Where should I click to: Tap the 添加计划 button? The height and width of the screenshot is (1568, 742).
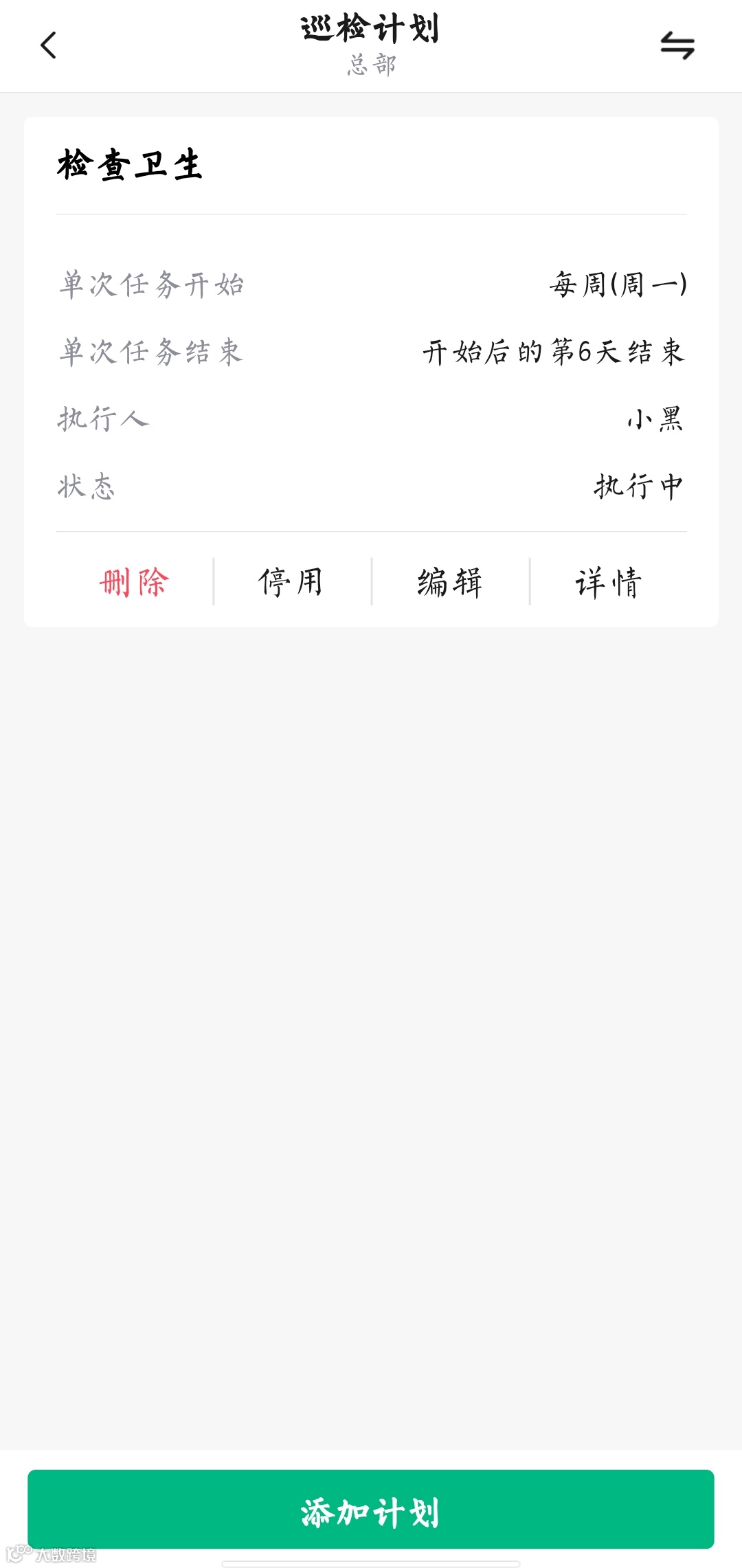tap(371, 1512)
